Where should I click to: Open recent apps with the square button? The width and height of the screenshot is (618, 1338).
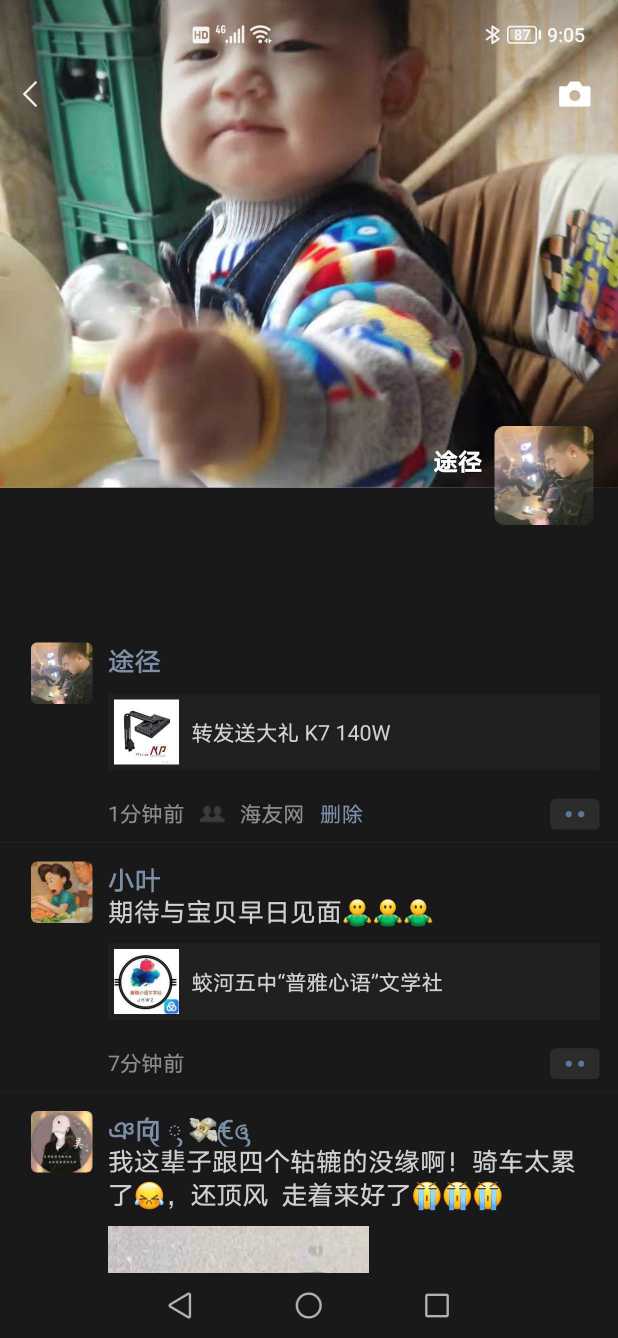pos(437,1305)
